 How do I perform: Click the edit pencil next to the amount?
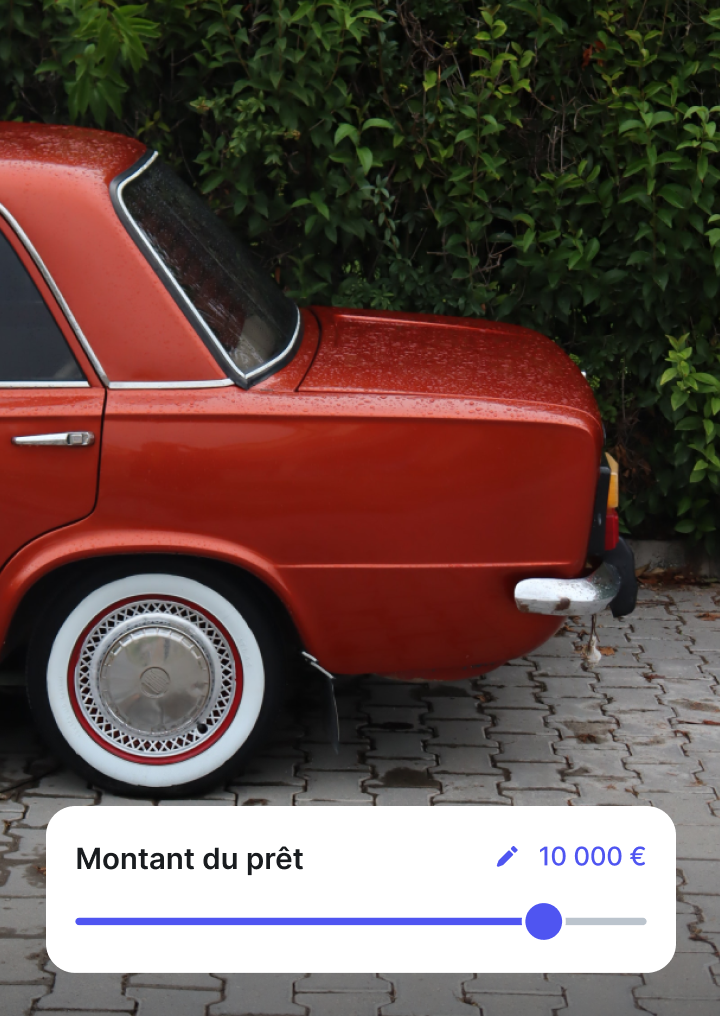[x=506, y=857]
